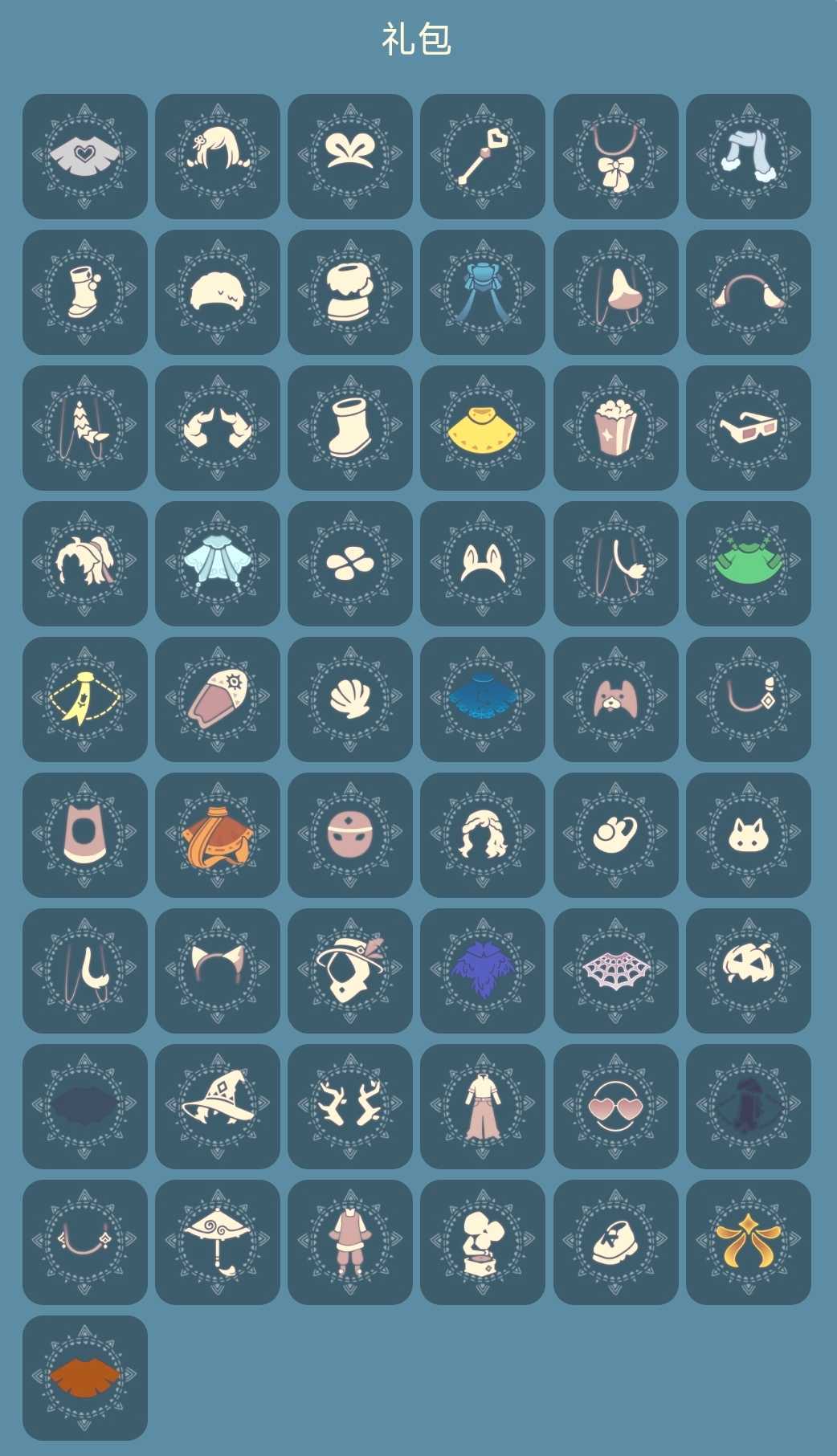
Task: Select the 3D glasses item
Action: tap(748, 428)
